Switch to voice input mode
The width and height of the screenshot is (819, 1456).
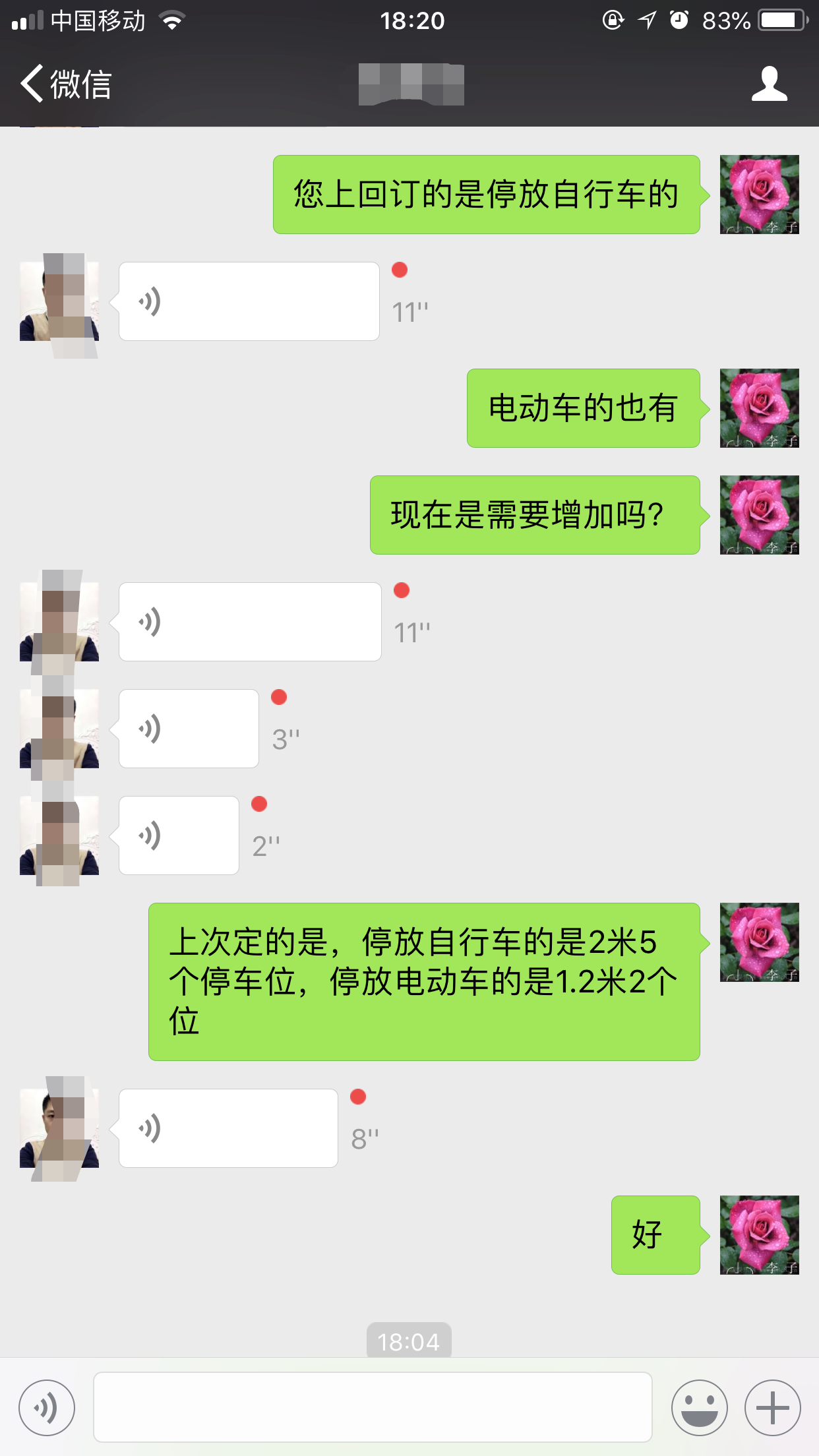(x=47, y=1408)
